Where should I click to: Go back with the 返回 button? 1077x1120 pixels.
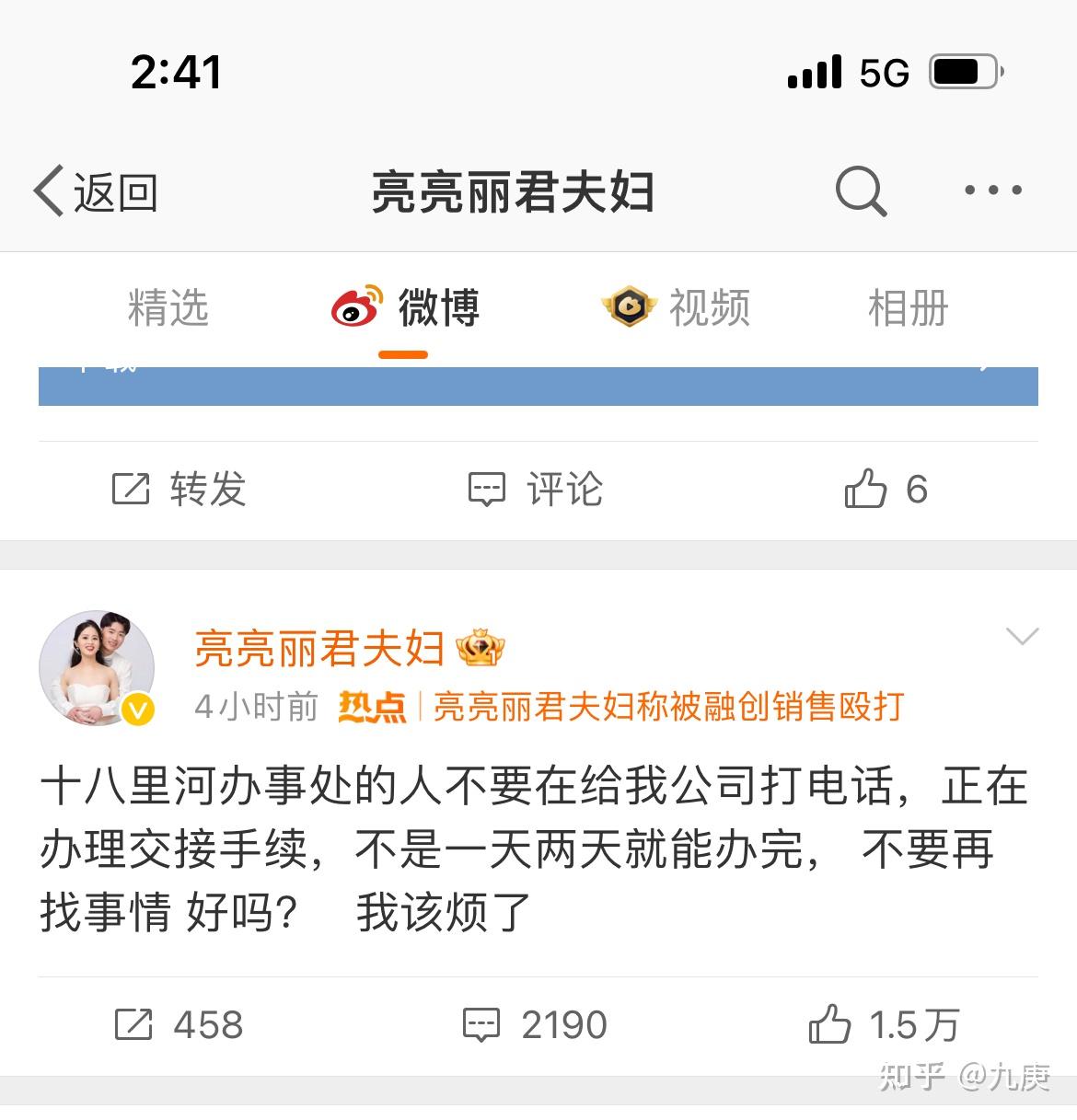(x=96, y=192)
